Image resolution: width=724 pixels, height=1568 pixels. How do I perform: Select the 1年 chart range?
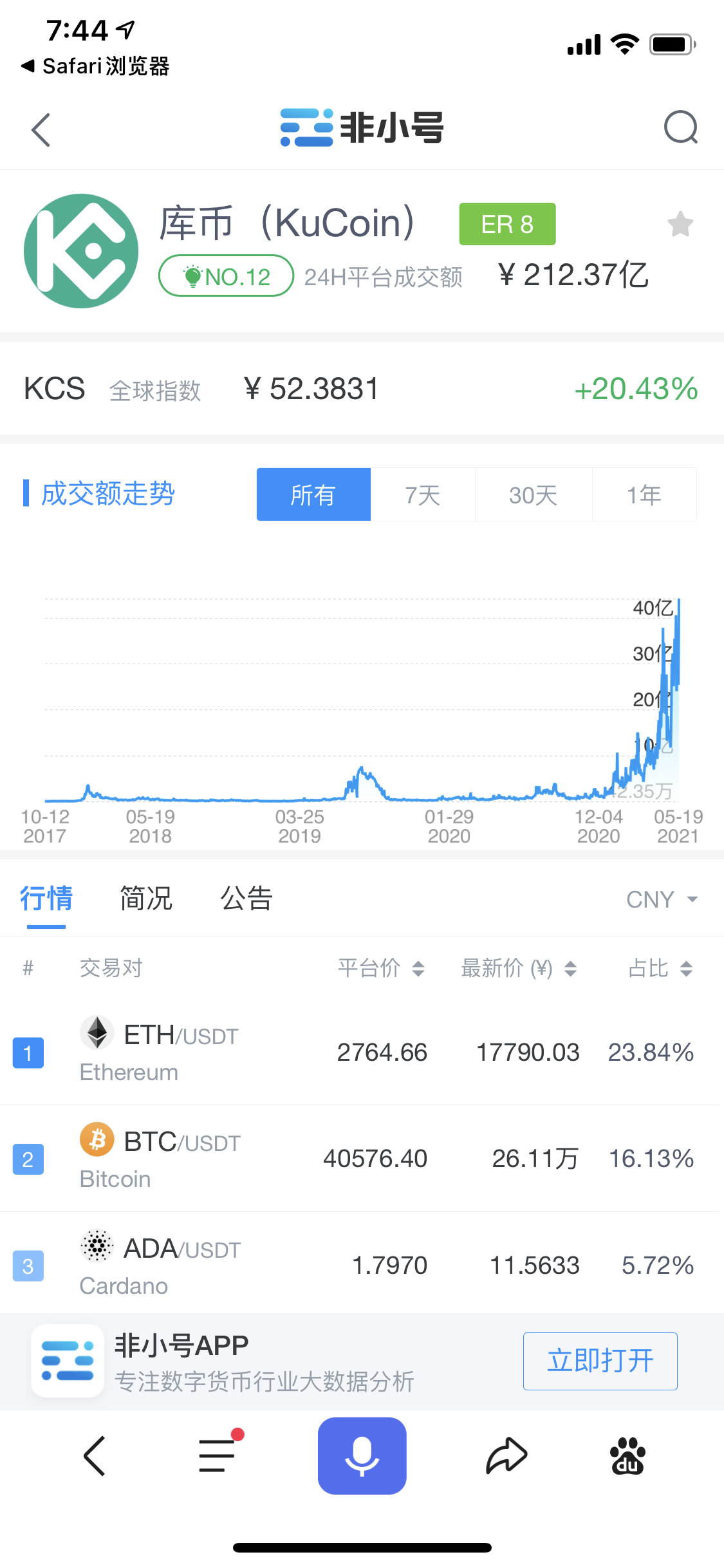(x=644, y=494)
